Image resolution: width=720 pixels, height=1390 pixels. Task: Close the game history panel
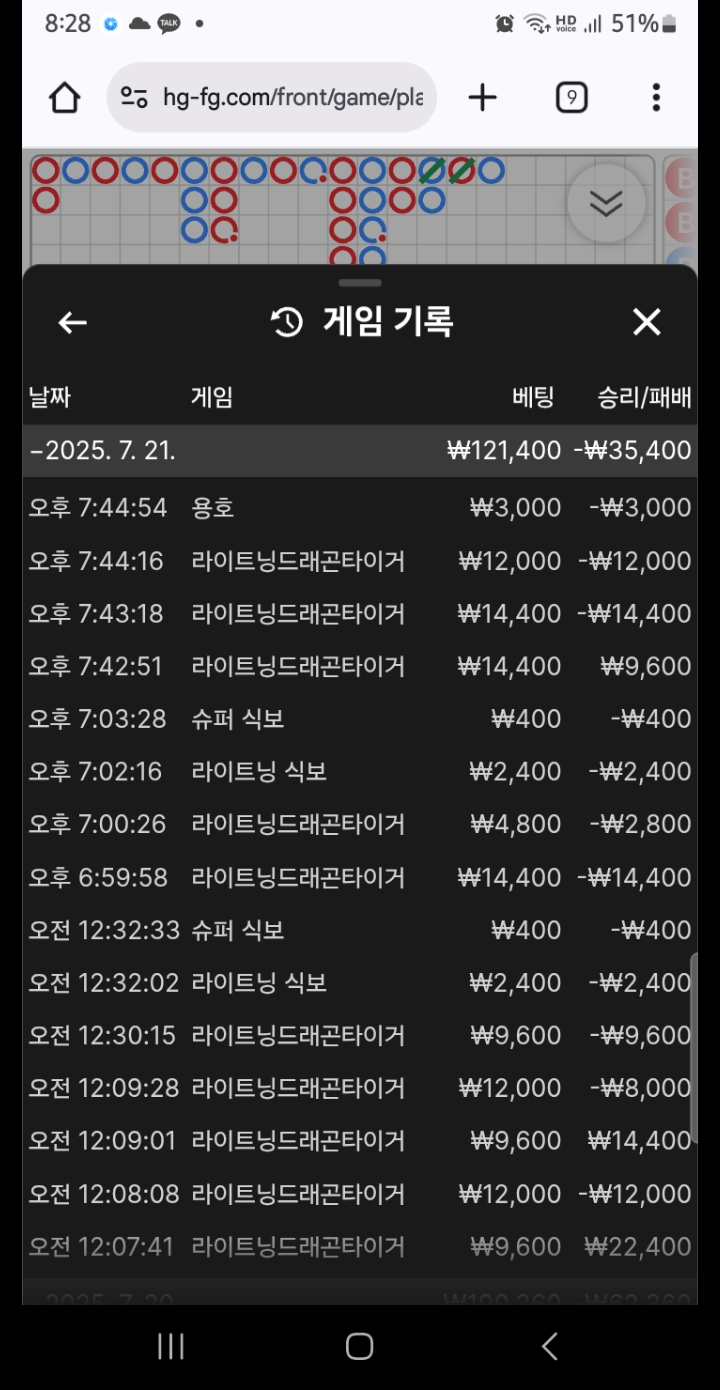point(647,322)
